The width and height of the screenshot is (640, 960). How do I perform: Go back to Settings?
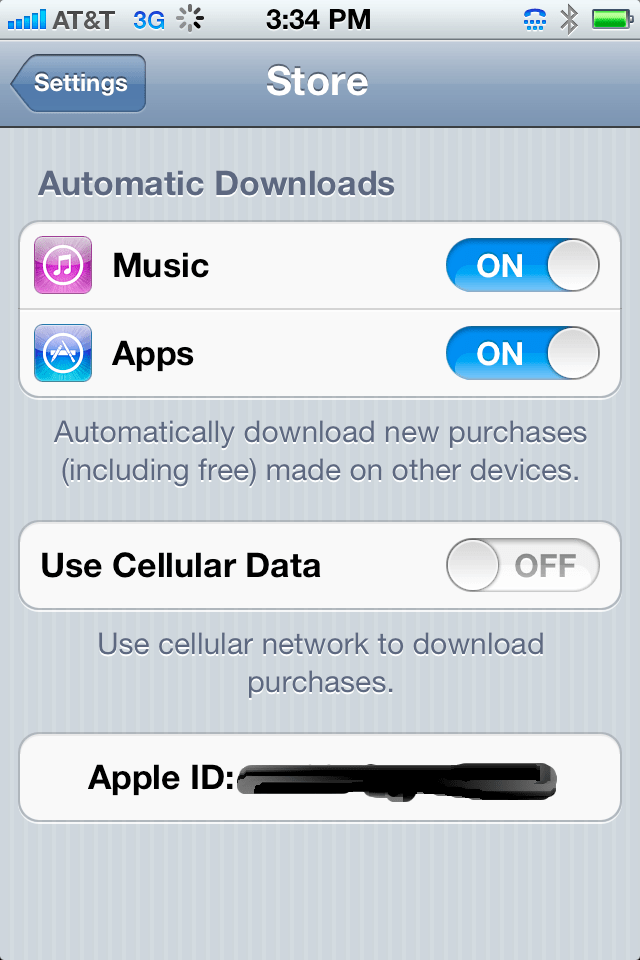(x=79, y=83)
